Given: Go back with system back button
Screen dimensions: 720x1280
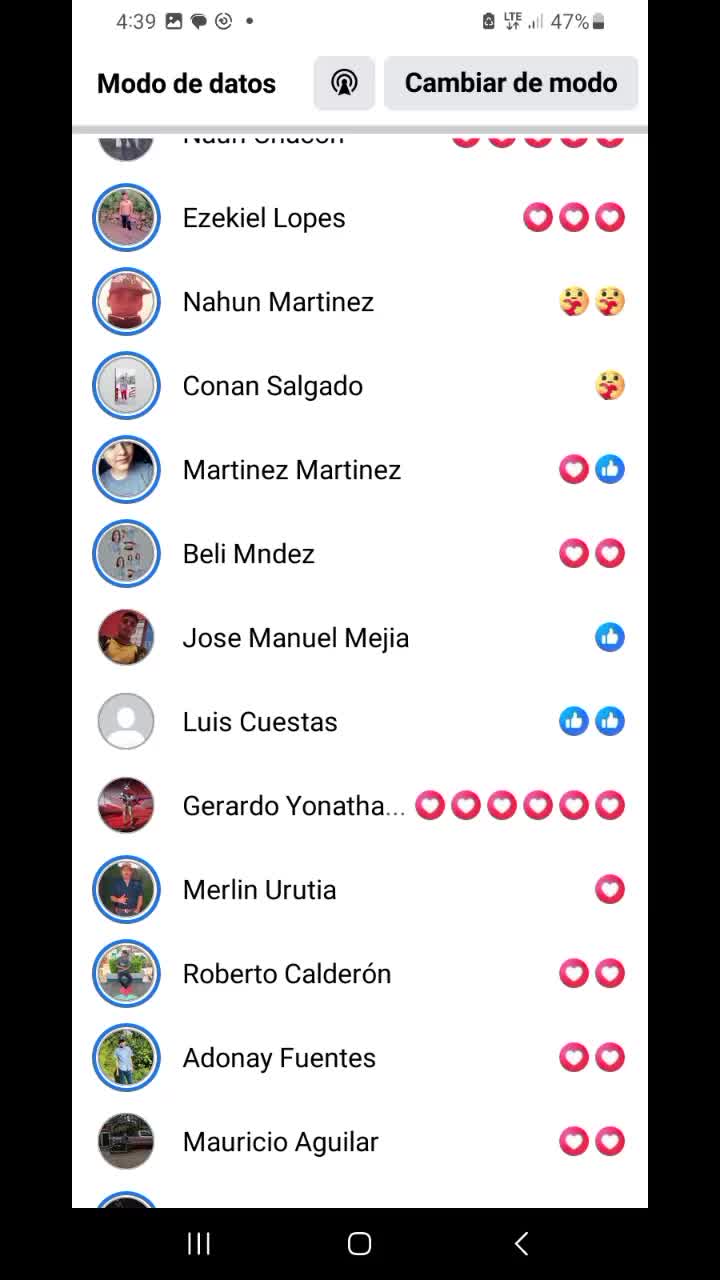Looking at the screenshot, I should 521,1243.
